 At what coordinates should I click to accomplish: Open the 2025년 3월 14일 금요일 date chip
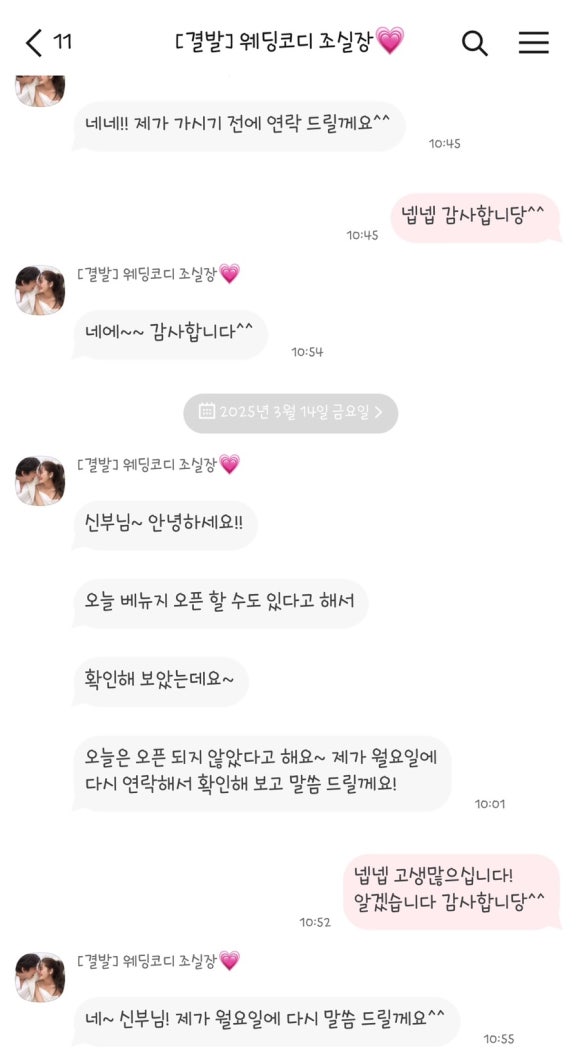click(290, 412)
